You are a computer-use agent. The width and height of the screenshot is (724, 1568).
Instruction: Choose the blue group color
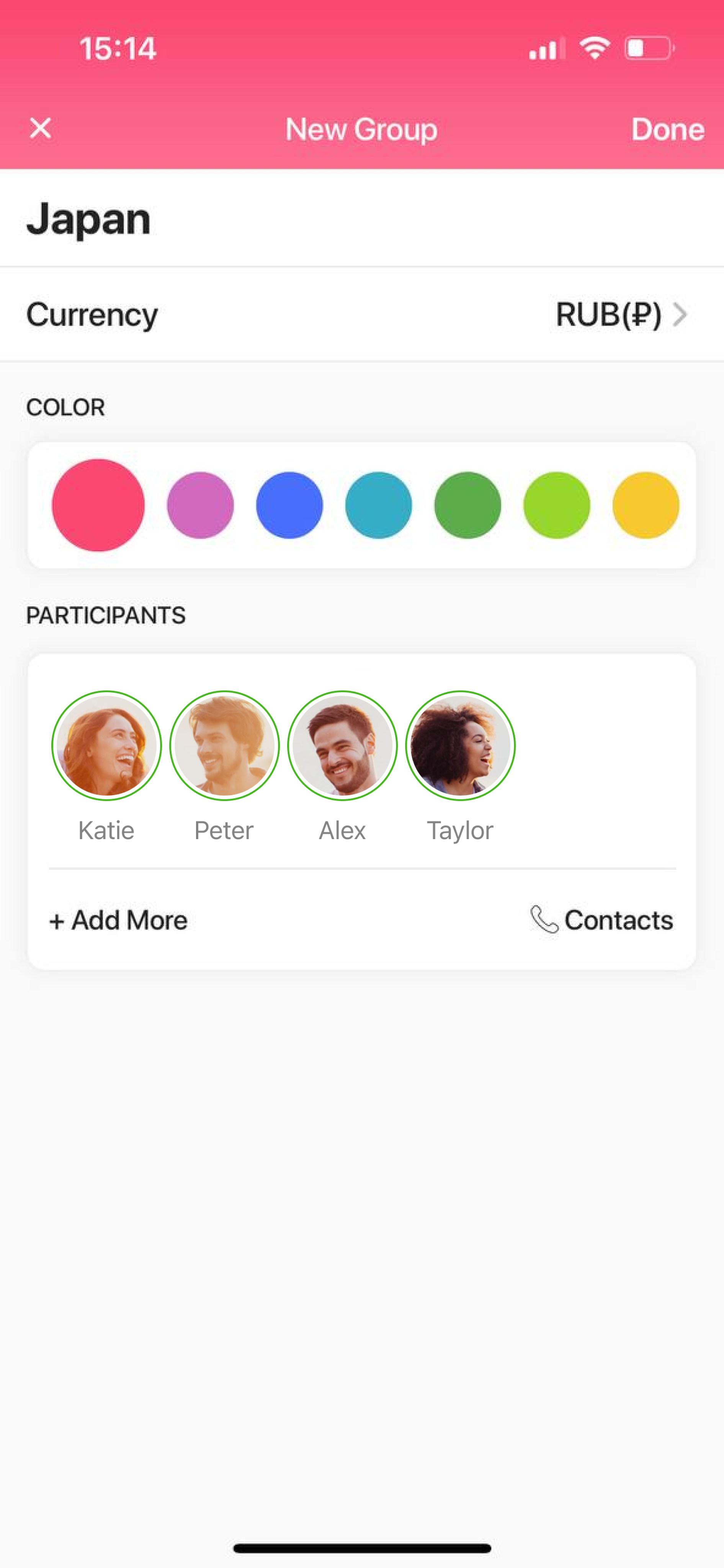[x=289, y=505]
